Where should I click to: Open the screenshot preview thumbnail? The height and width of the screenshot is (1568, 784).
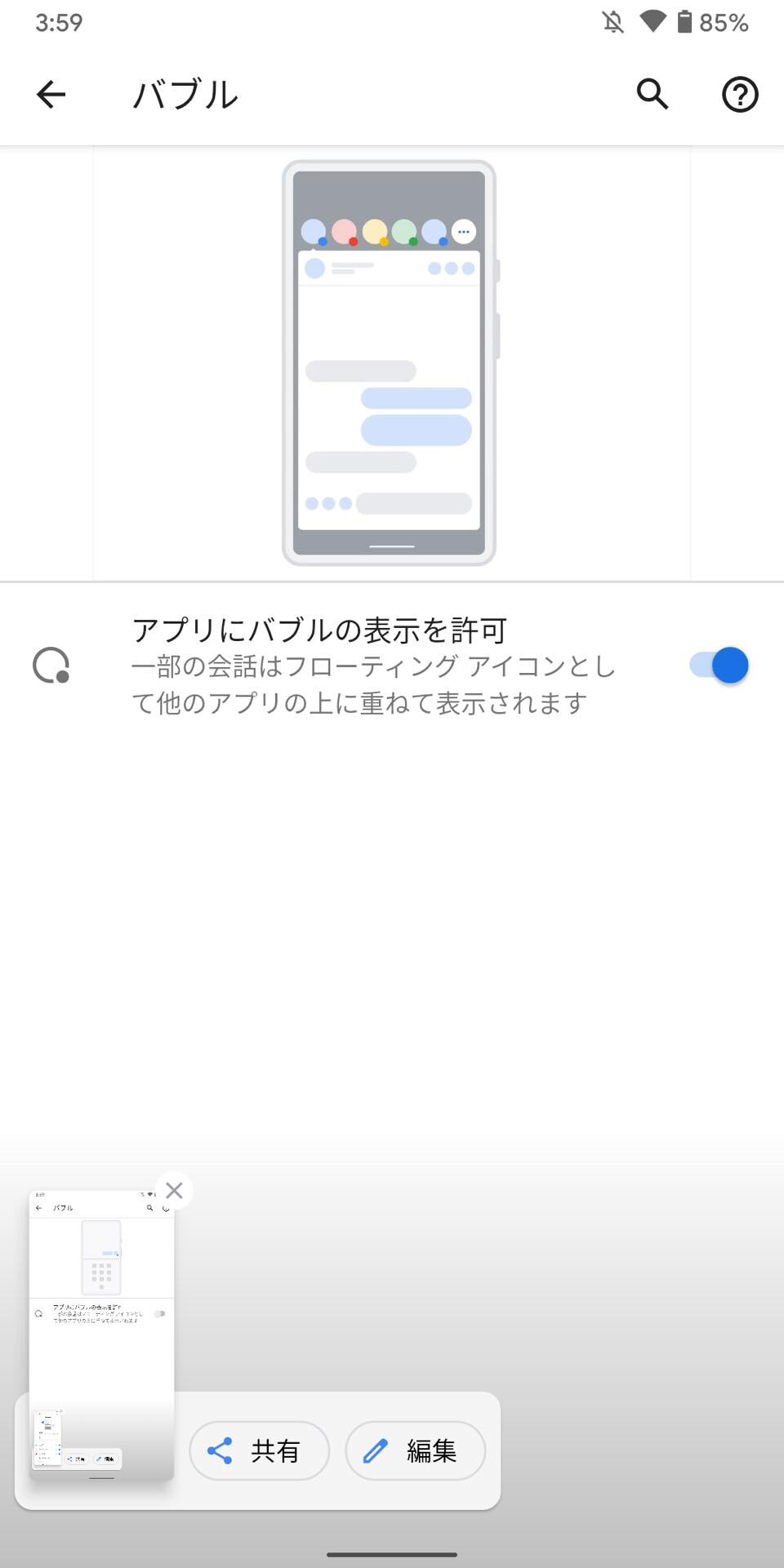pos(101,1336)
